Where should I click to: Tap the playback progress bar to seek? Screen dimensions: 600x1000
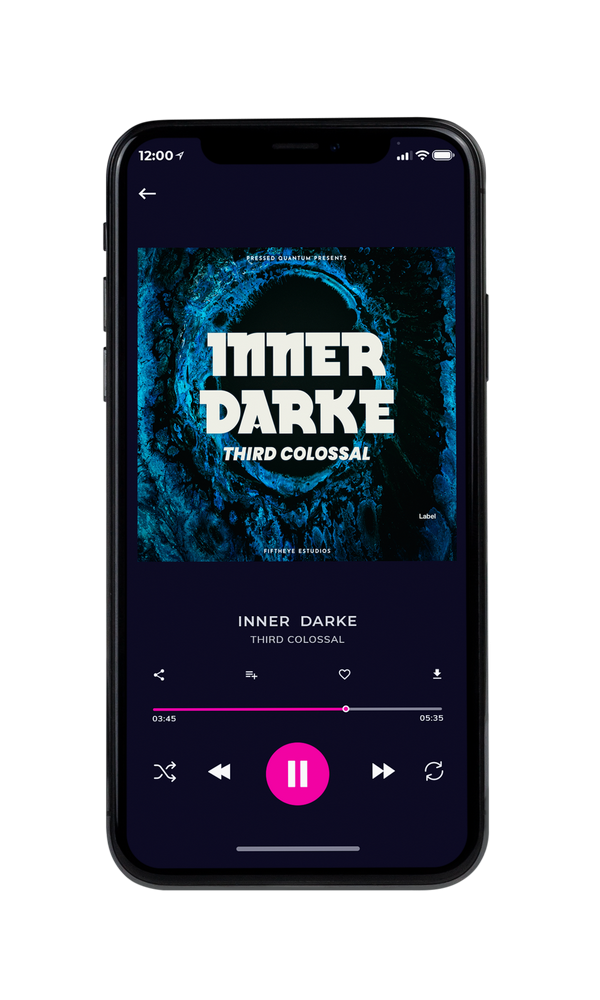point(297,709)
